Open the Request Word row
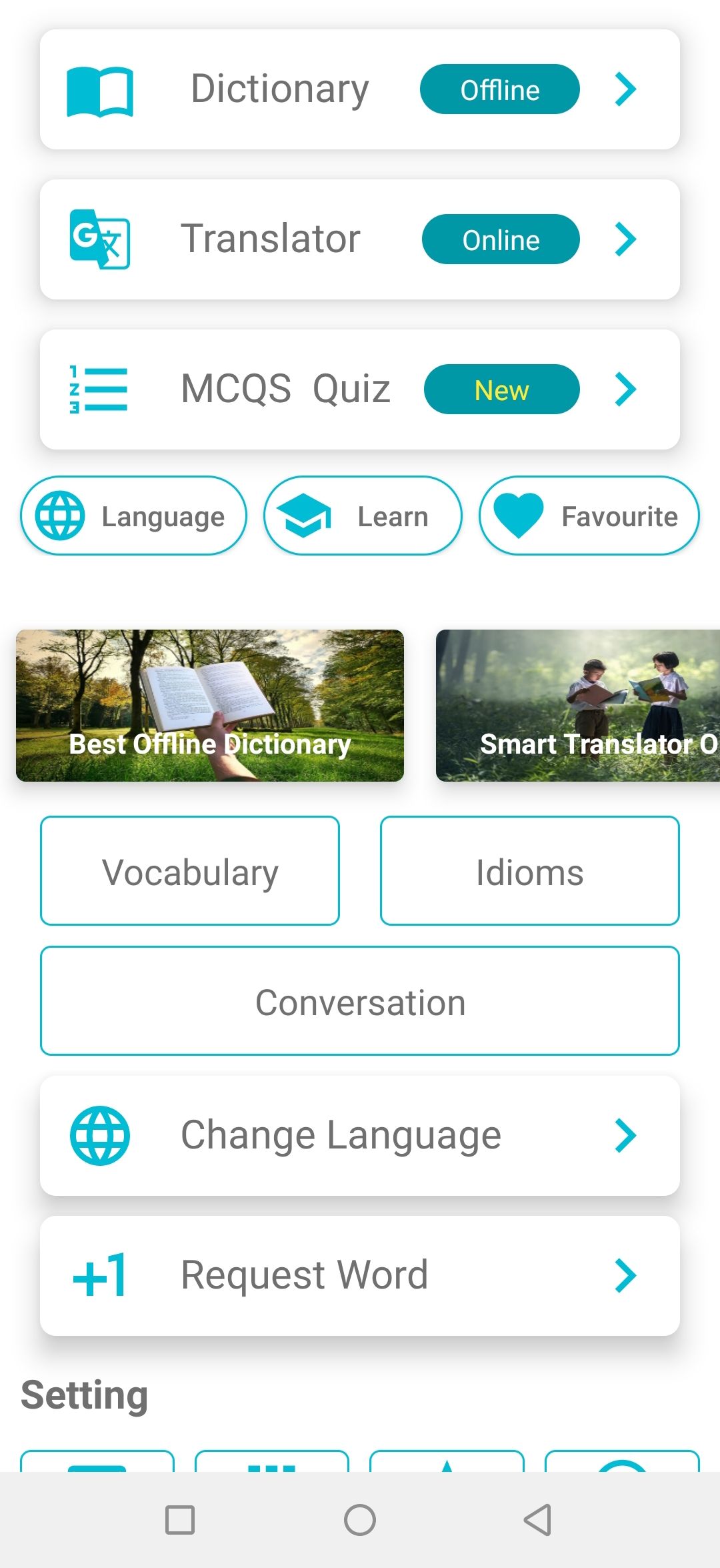The height and width of the screenshot is (1568, 720). (x=360, y=1276)
